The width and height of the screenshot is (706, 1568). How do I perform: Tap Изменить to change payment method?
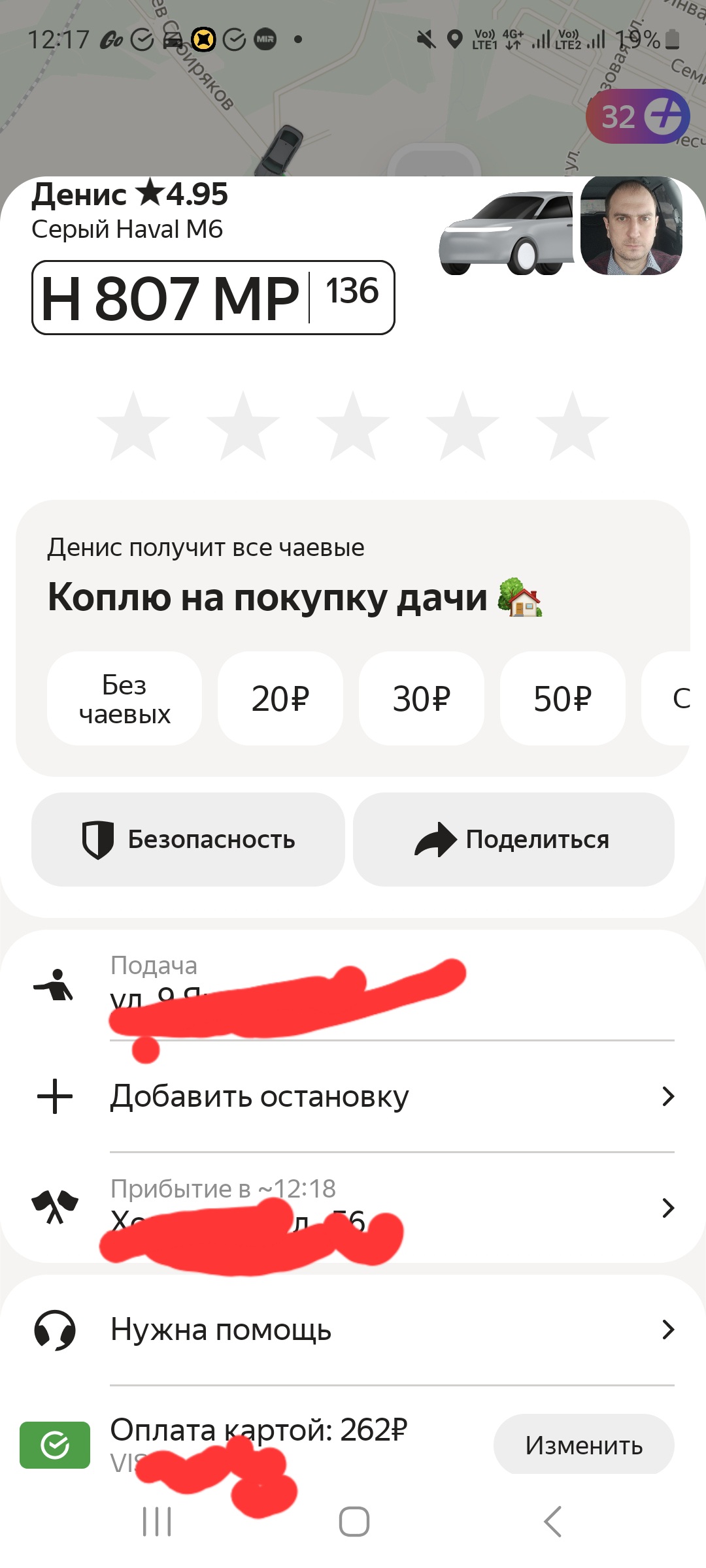[584, 1445]
